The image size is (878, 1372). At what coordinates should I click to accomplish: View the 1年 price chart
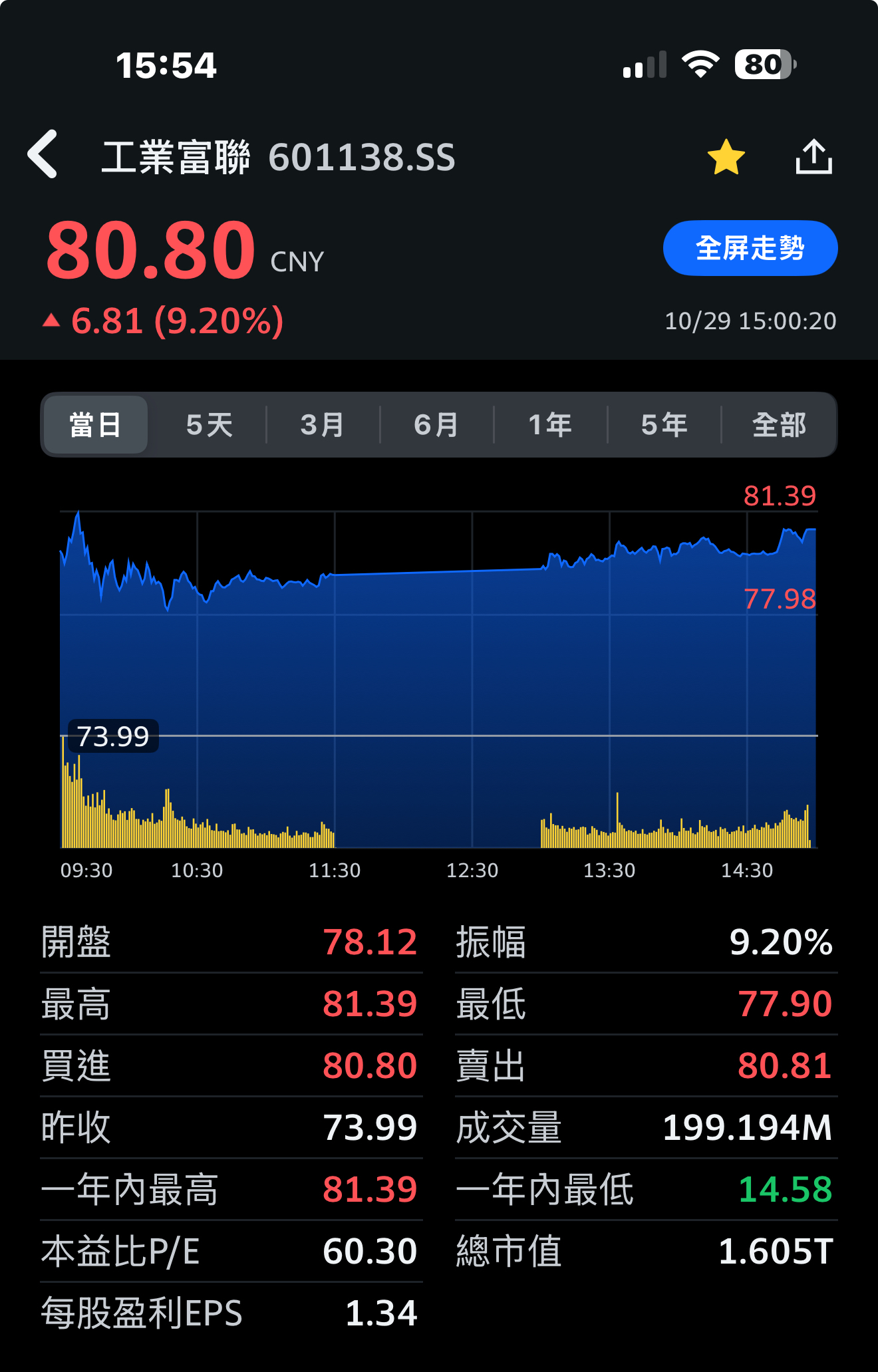[x=550, y=425]
